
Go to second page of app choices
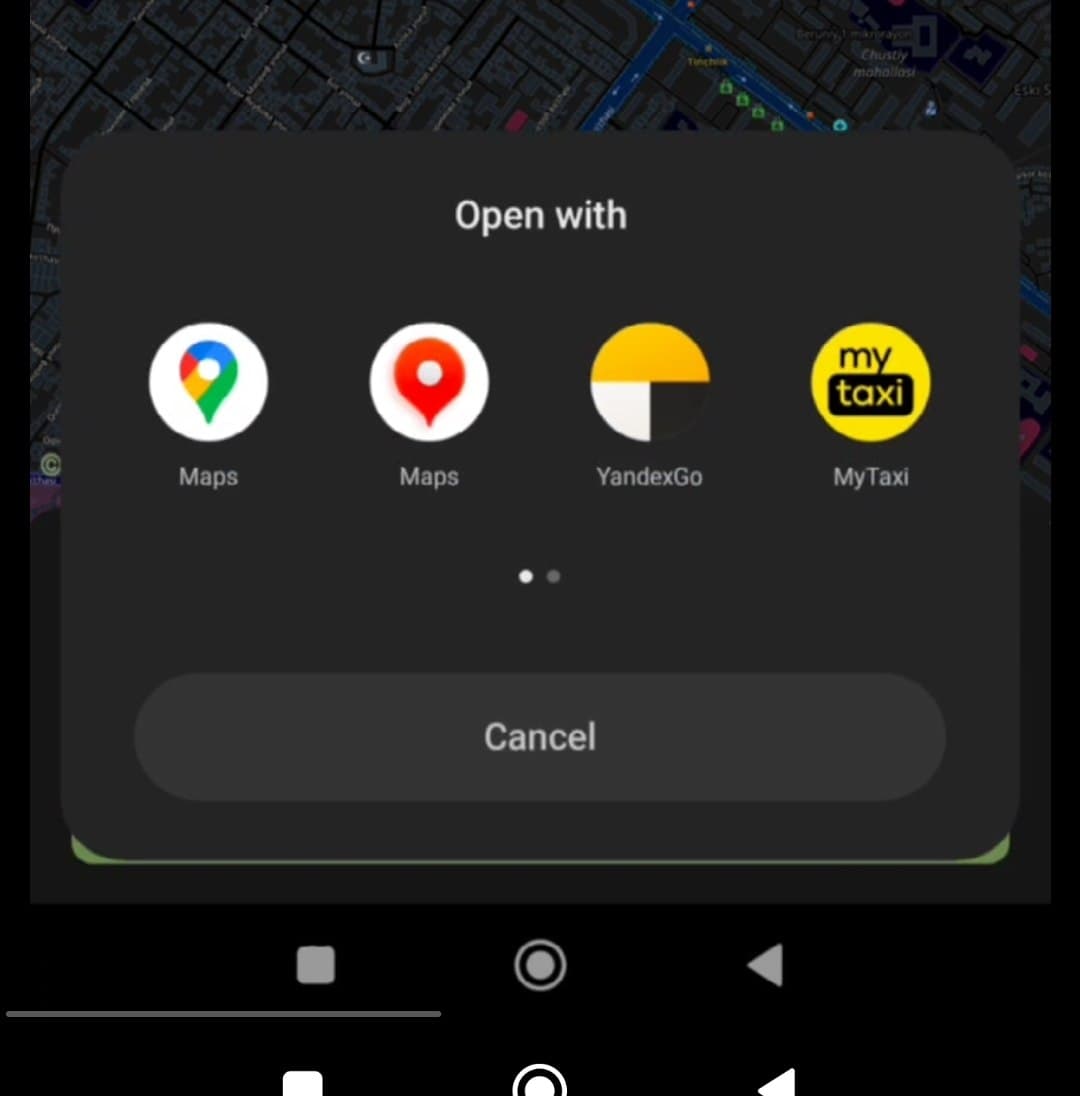click(554, 576)
